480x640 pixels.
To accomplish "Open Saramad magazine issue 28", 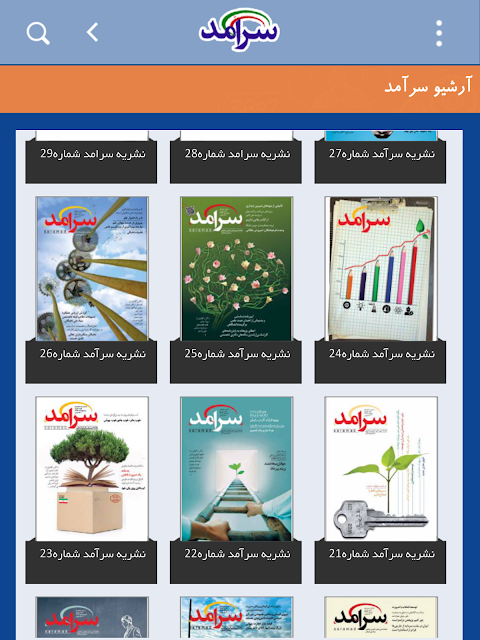I will 236,157.
